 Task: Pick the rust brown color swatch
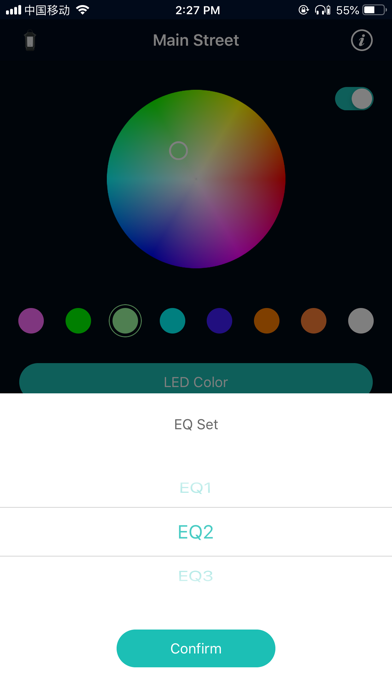(x=313, y=320)
